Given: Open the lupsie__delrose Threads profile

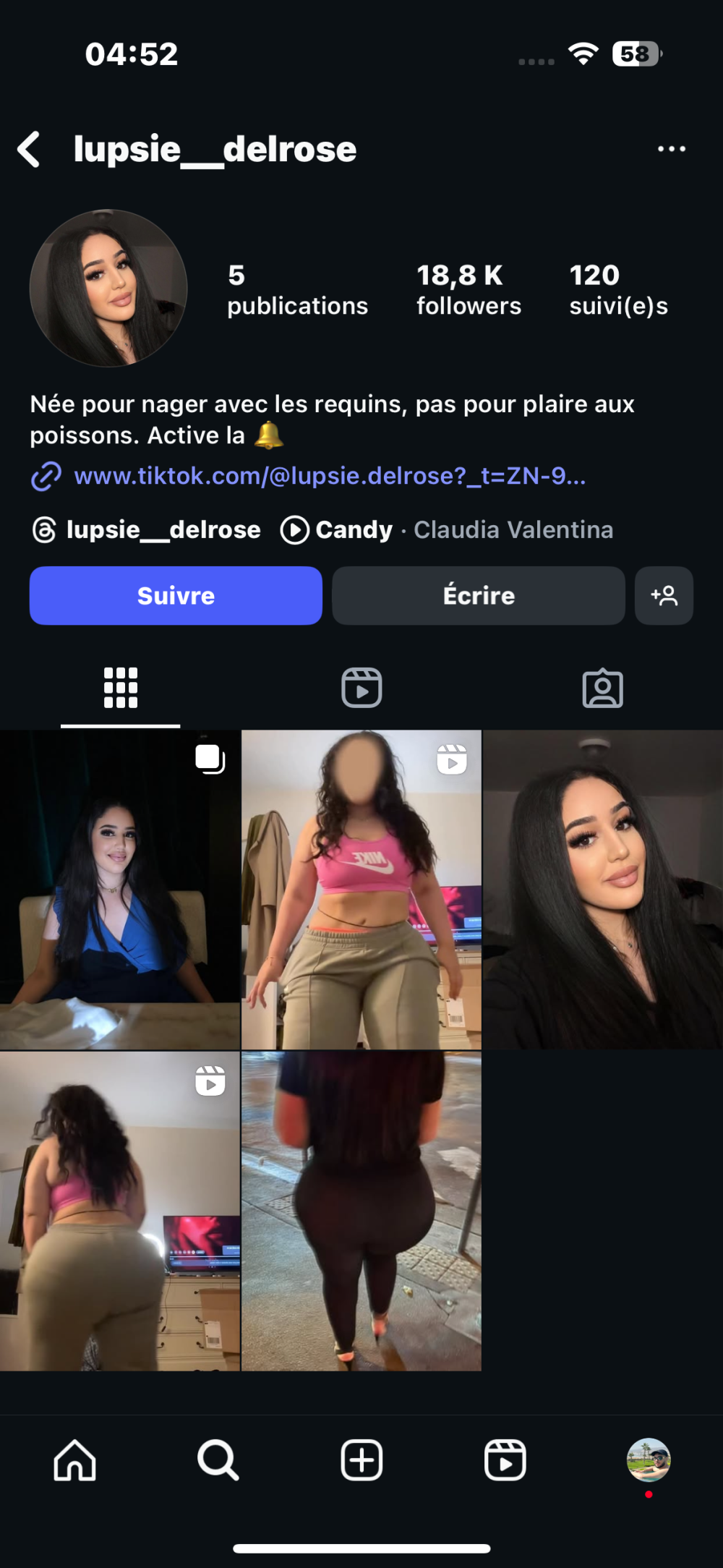Looking at the screenshot, I should click(x=147, y=529).
